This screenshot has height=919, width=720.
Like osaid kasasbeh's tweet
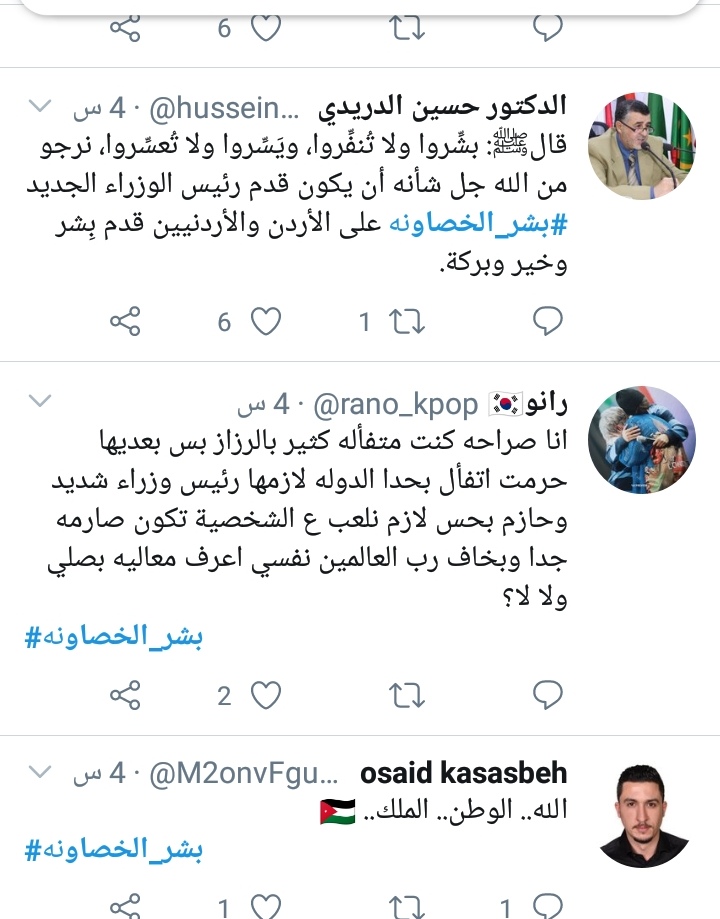(265, 908)
